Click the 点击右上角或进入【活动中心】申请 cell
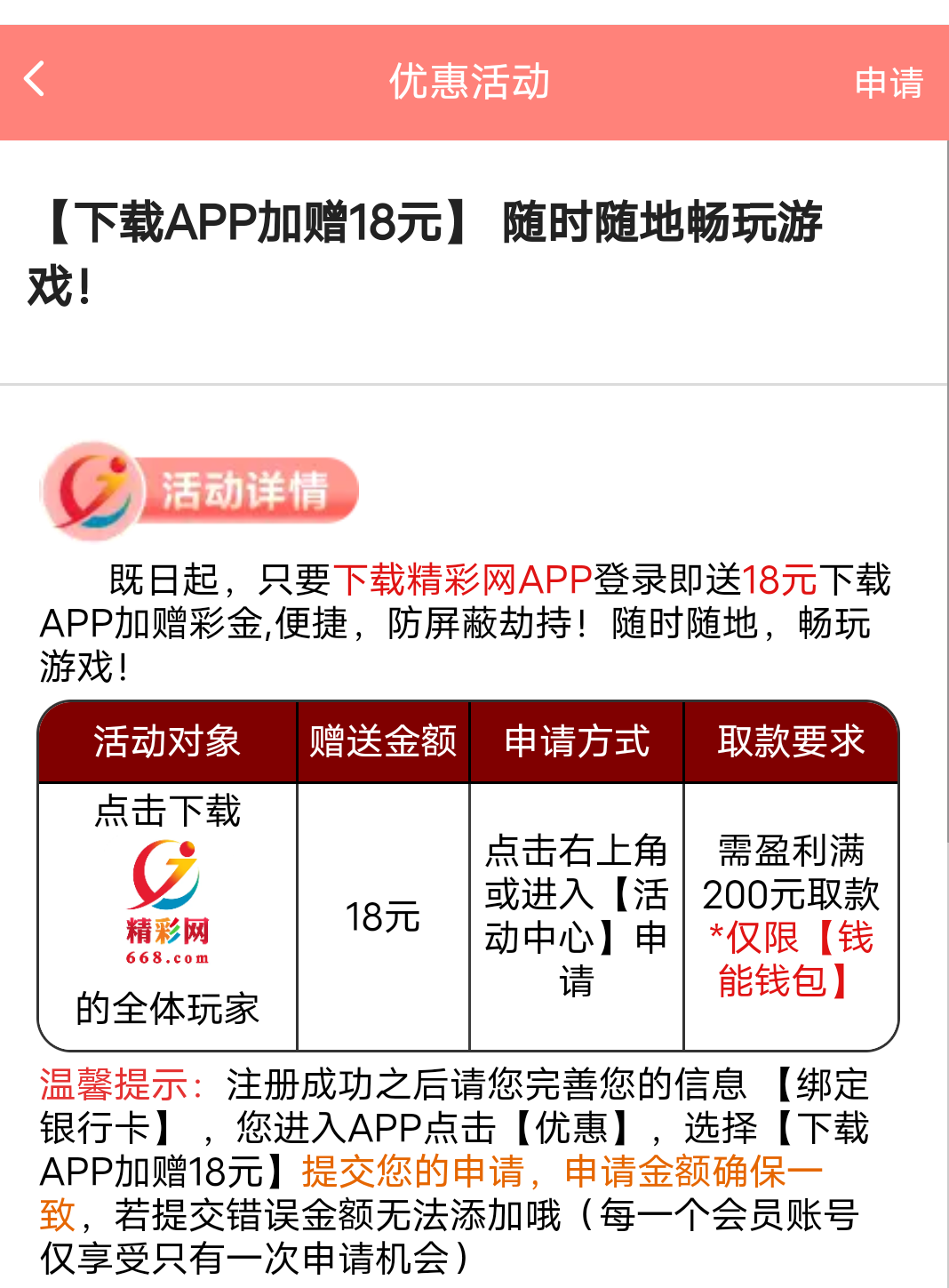The width and height of the screenshot is (949, 1288). 576,916
